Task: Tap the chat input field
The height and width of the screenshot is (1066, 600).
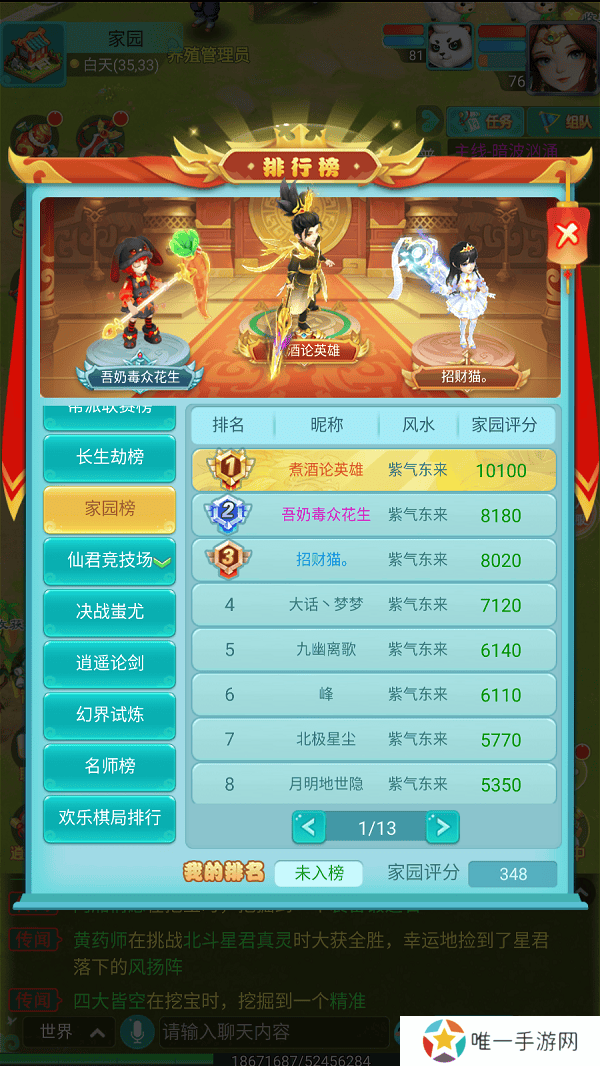Action: click(270, 1031)
